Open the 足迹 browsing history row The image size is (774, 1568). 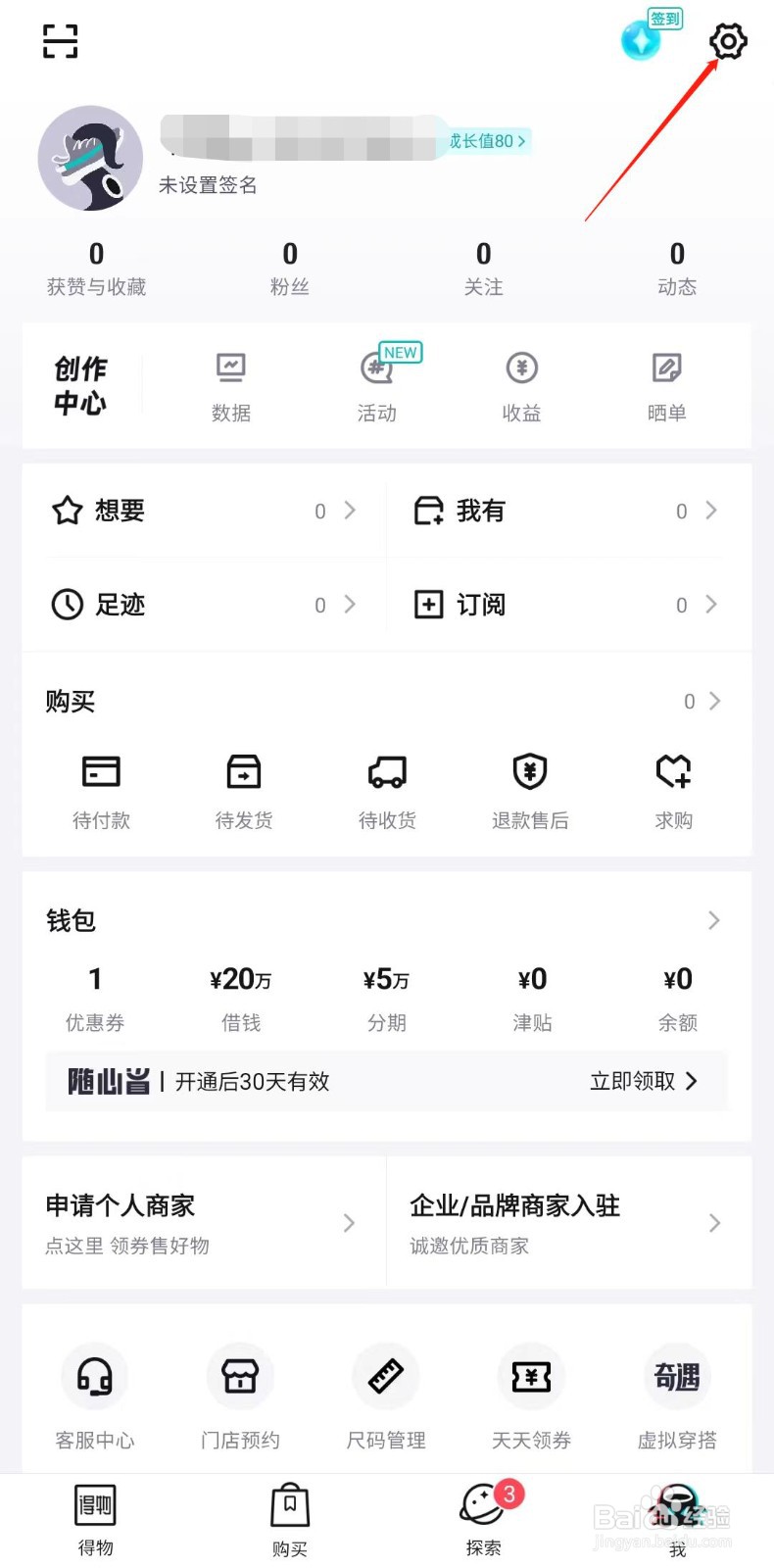point(204,605)
